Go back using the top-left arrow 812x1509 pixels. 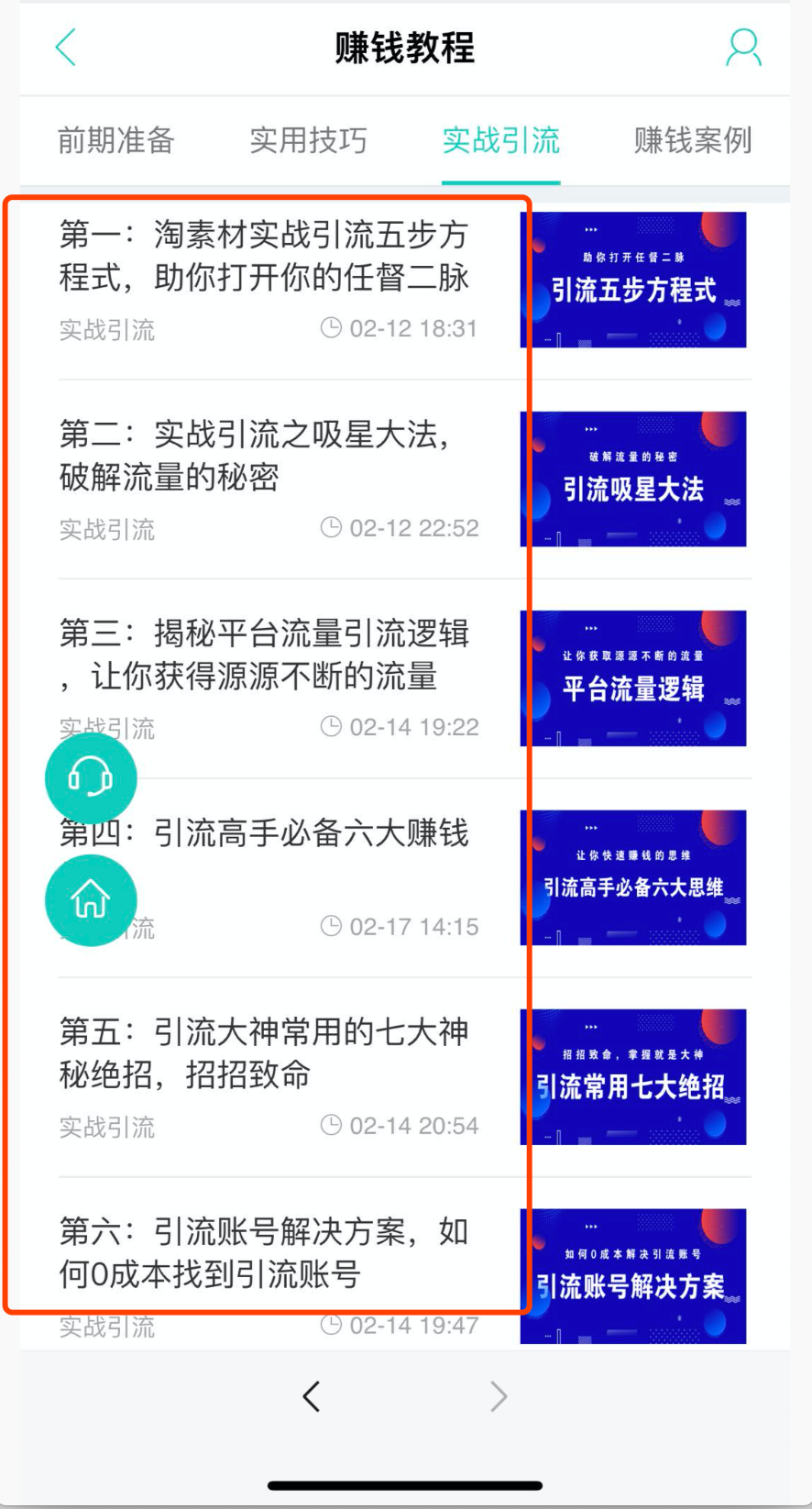coord(66,48)
